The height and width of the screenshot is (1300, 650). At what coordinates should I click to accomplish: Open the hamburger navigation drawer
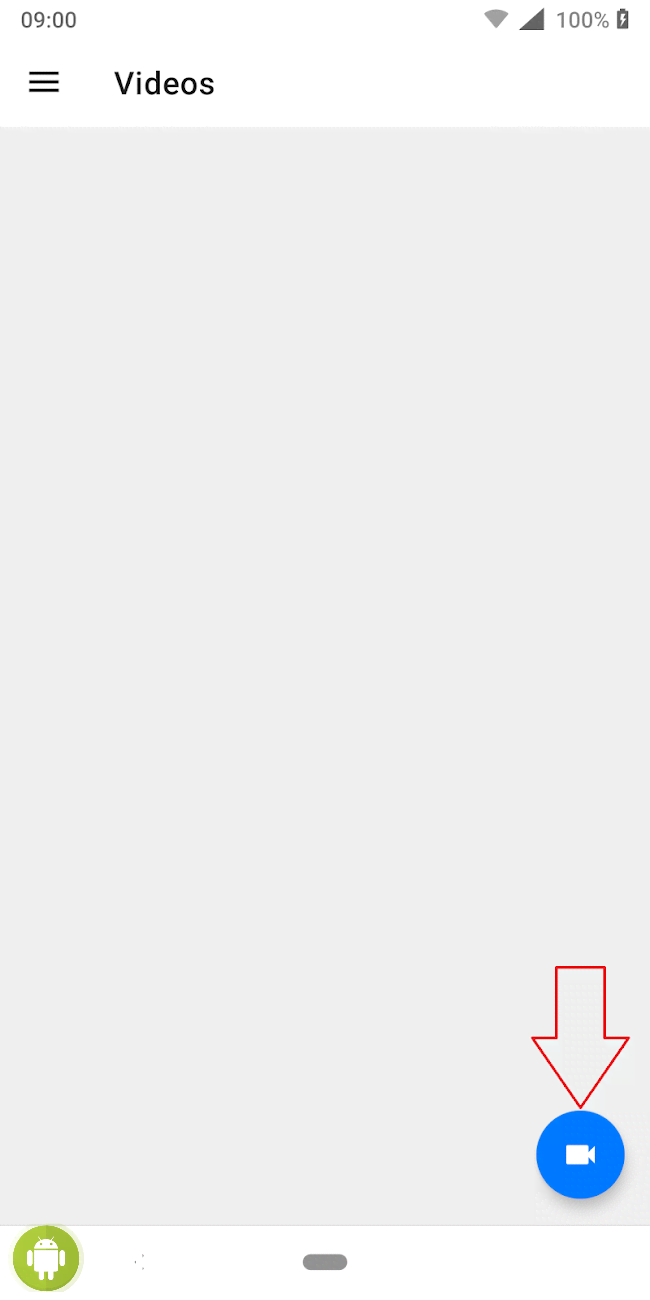[x=44, y=83]
